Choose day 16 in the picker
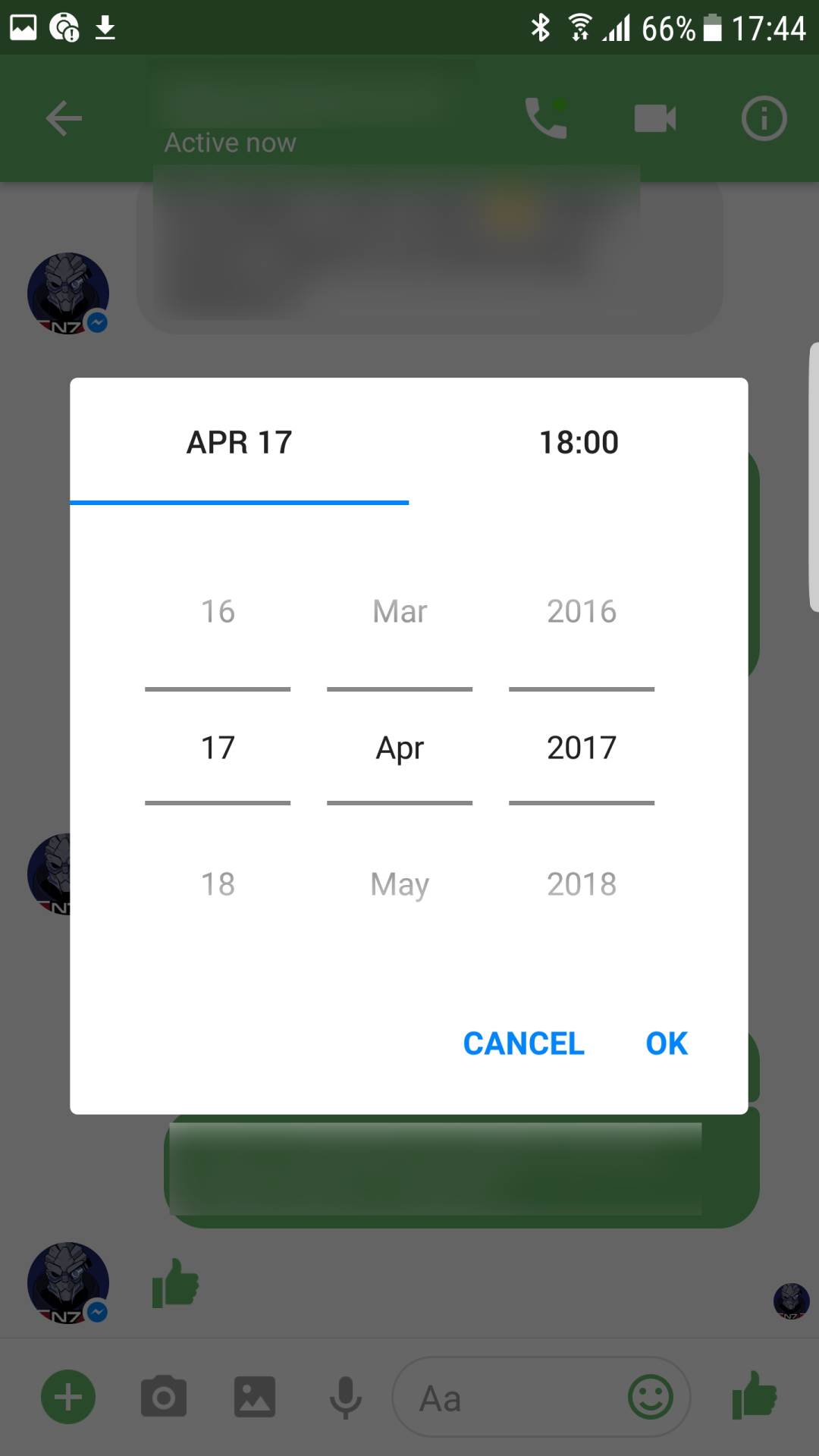Screen dimensions: 819x1456 [218, 611]
